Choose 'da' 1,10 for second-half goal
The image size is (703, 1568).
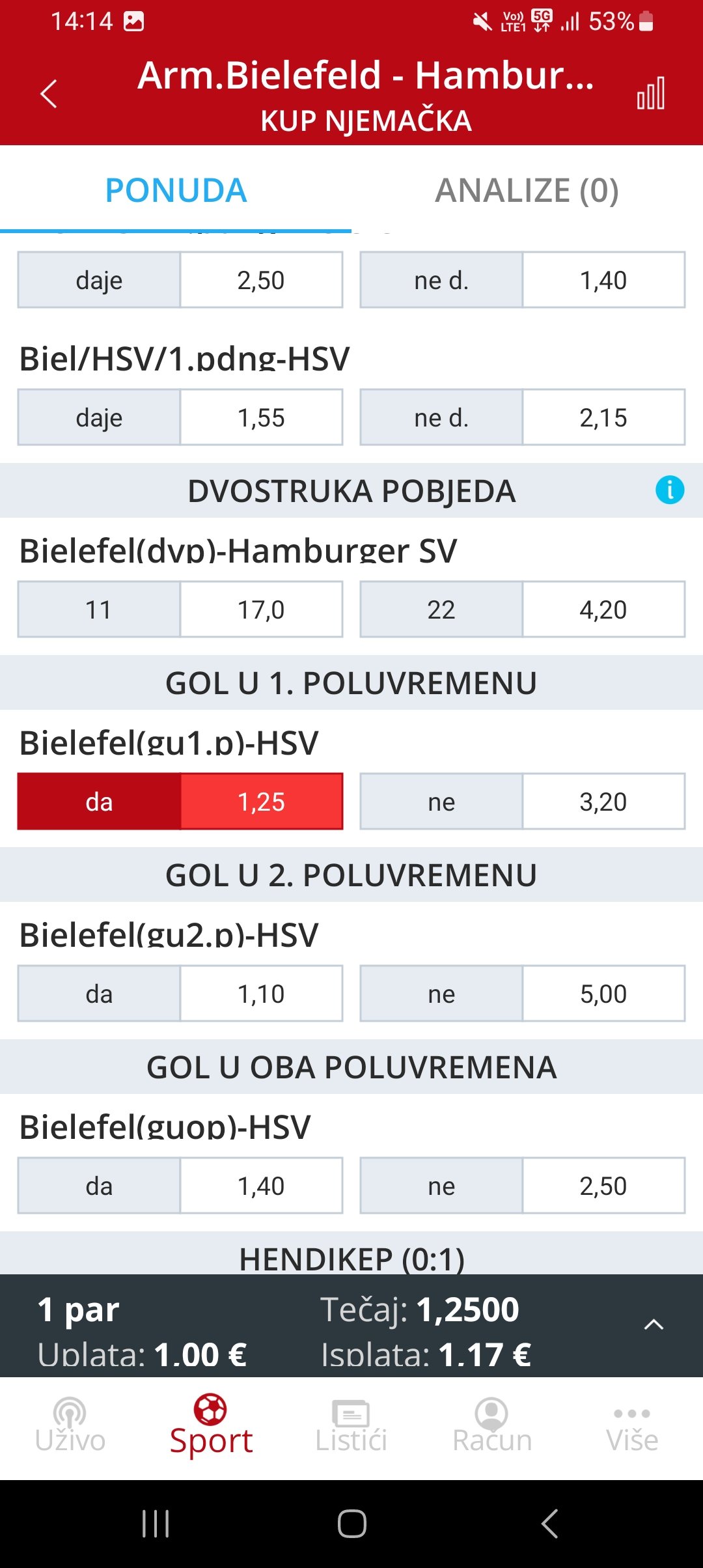click(x=180, y=994)
